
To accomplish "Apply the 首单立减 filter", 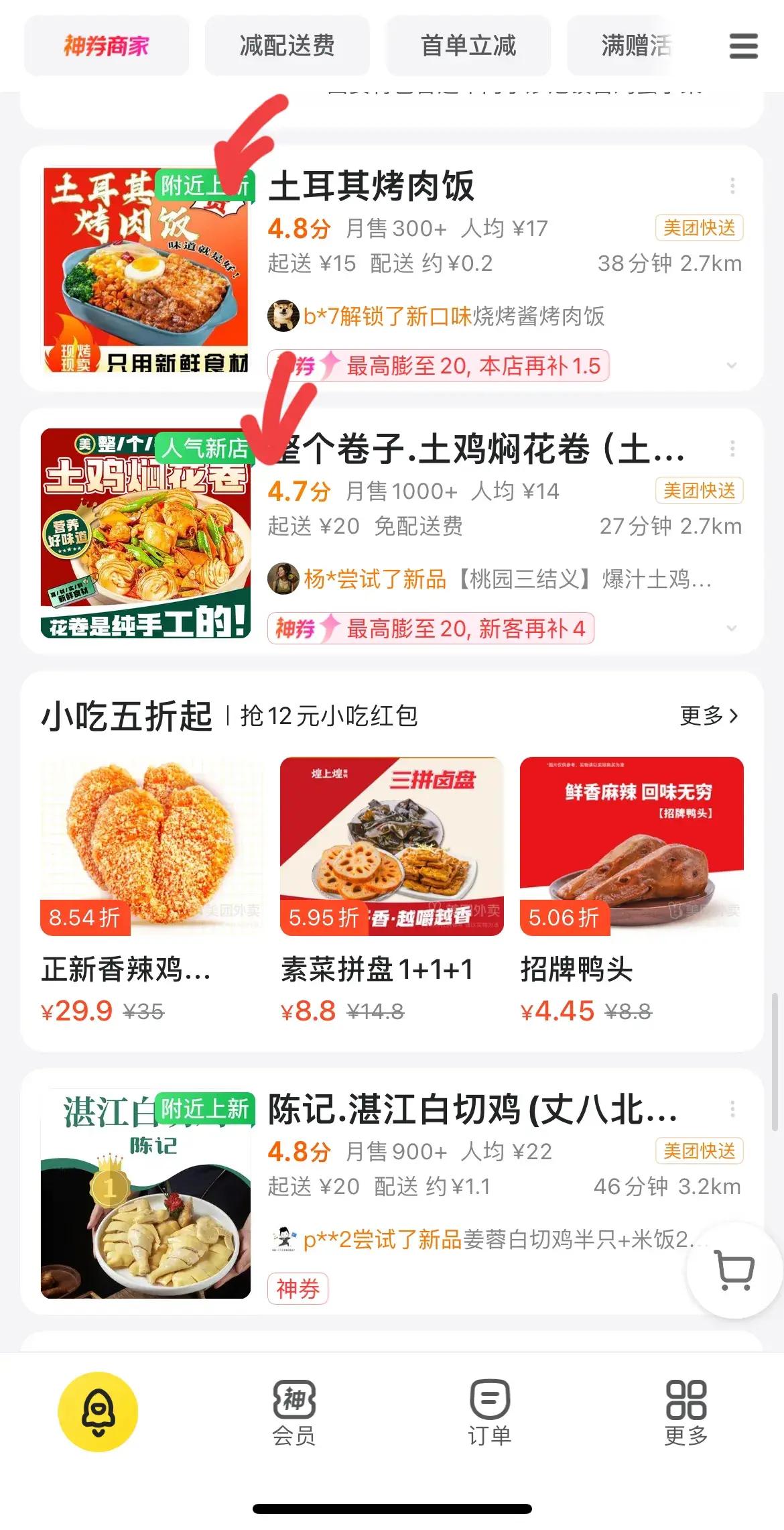I will [468, 46].
